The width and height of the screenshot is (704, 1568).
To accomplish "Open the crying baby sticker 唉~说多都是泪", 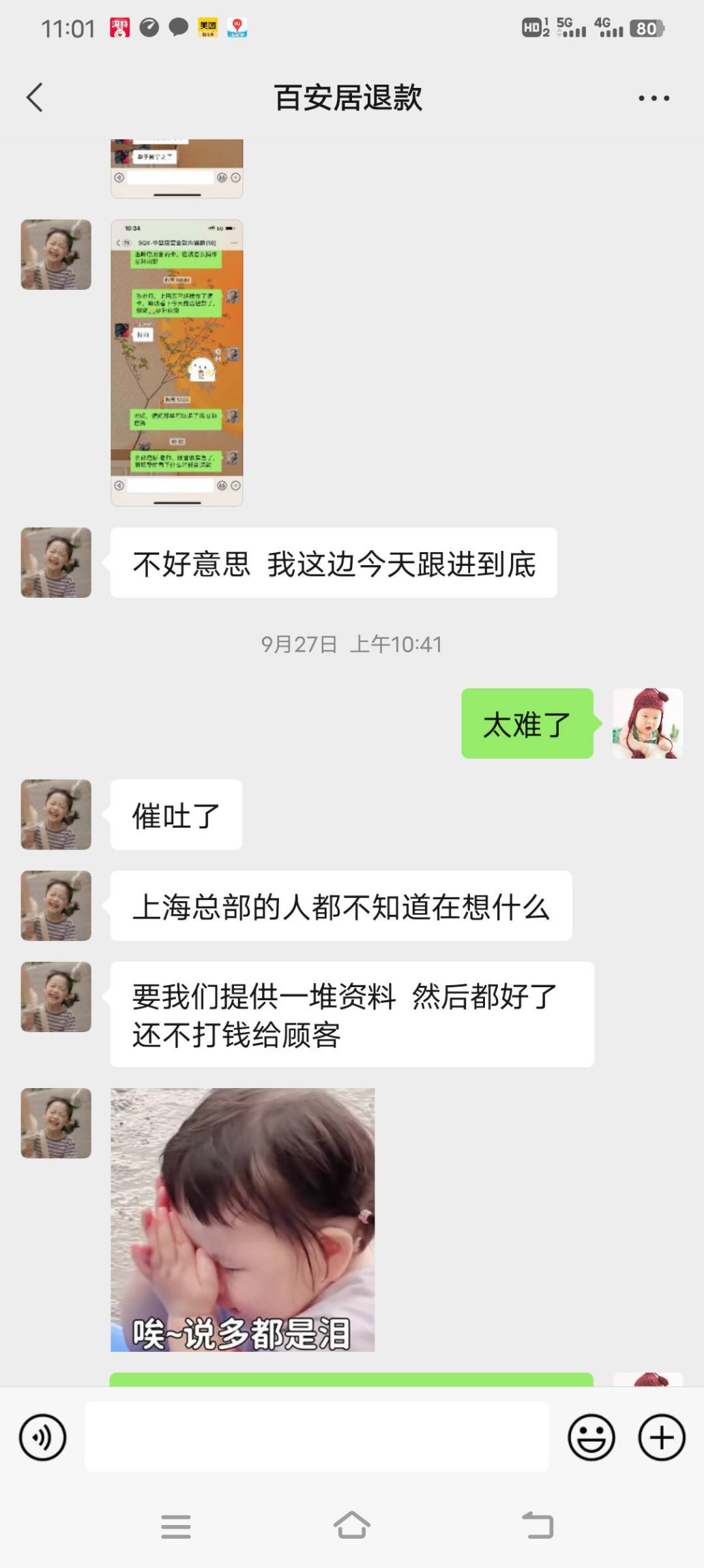I will (x=242, y=1219).
